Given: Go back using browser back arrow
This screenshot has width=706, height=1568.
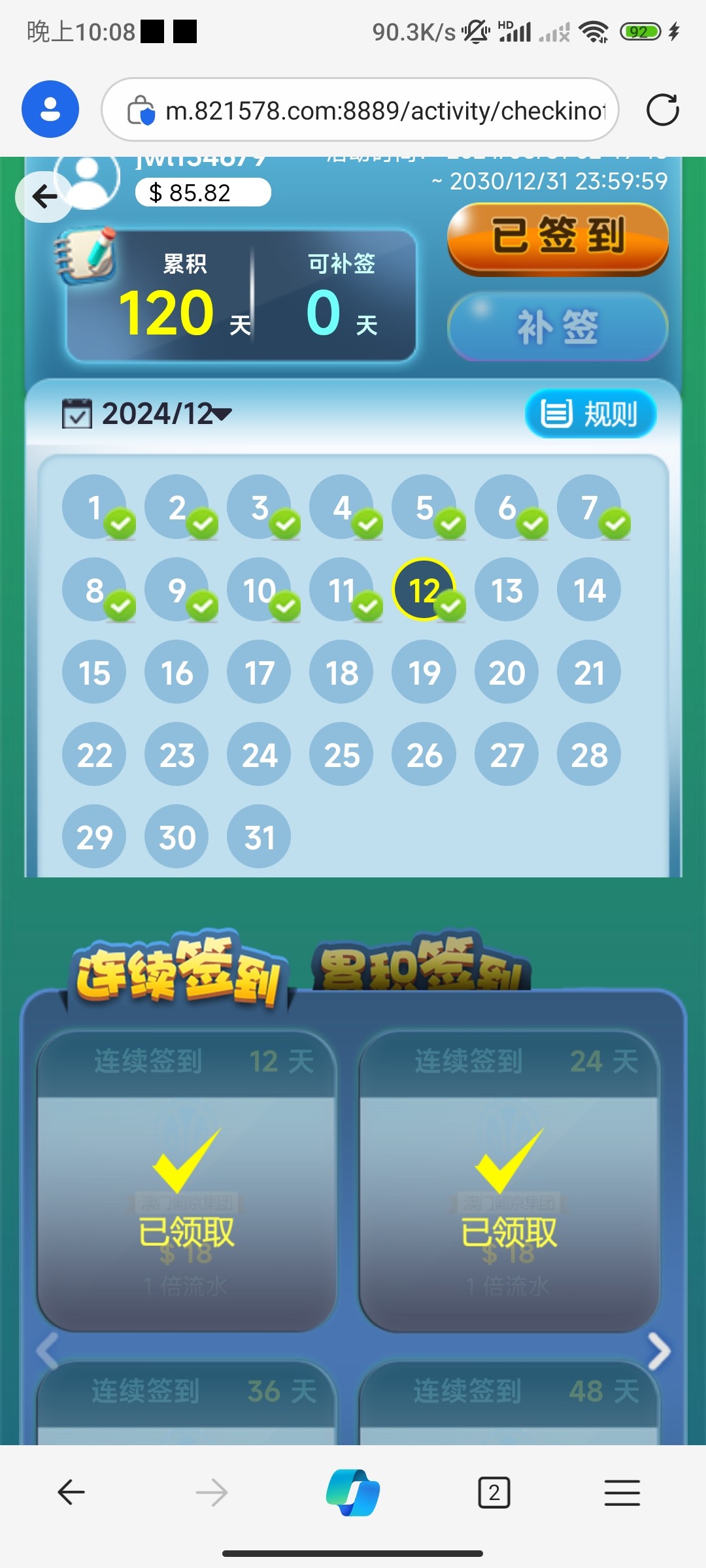Looking at the screenshot, I should (71, 1492).
